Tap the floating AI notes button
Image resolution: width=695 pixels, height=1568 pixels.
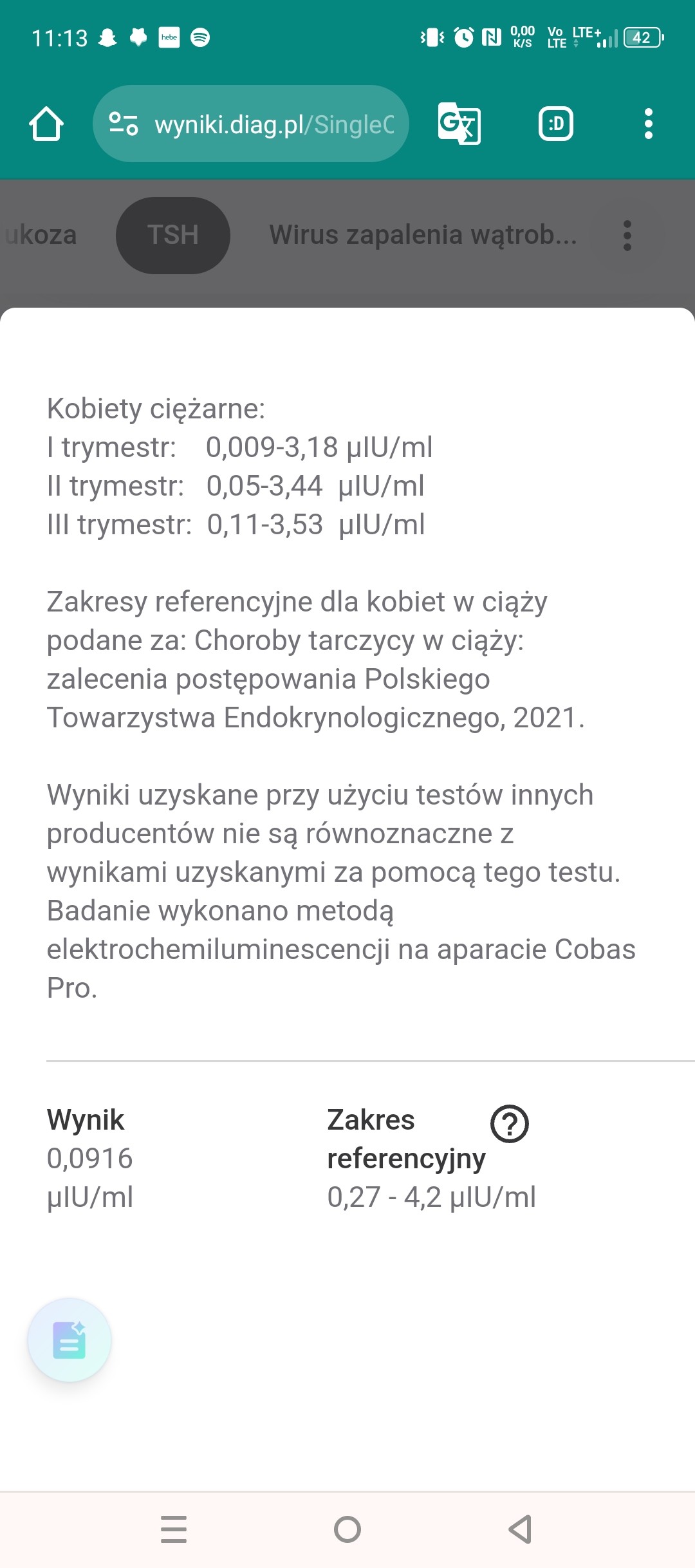click(x=69, y=1340)
